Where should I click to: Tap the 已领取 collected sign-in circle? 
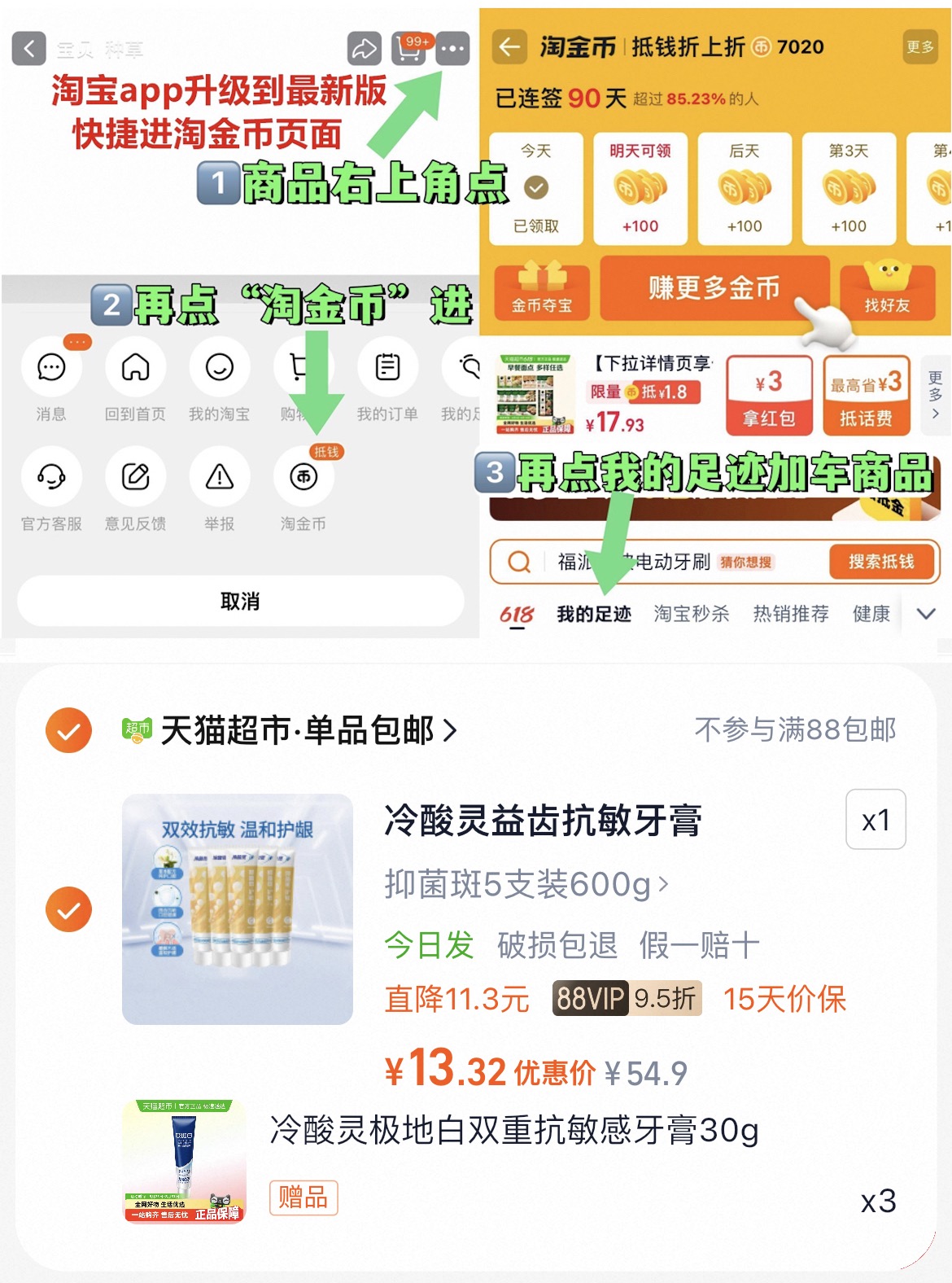click(536, 187)
